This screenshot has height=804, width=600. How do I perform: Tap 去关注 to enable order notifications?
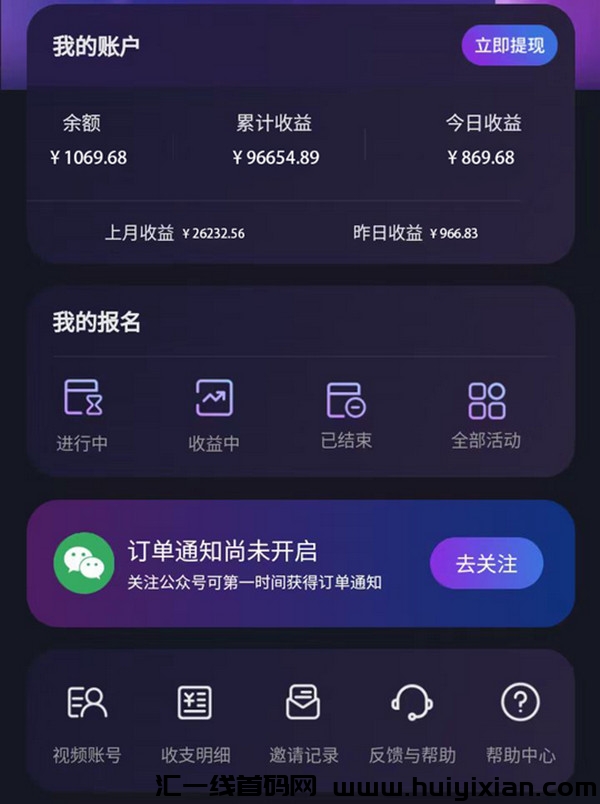(x=486, y=564)
